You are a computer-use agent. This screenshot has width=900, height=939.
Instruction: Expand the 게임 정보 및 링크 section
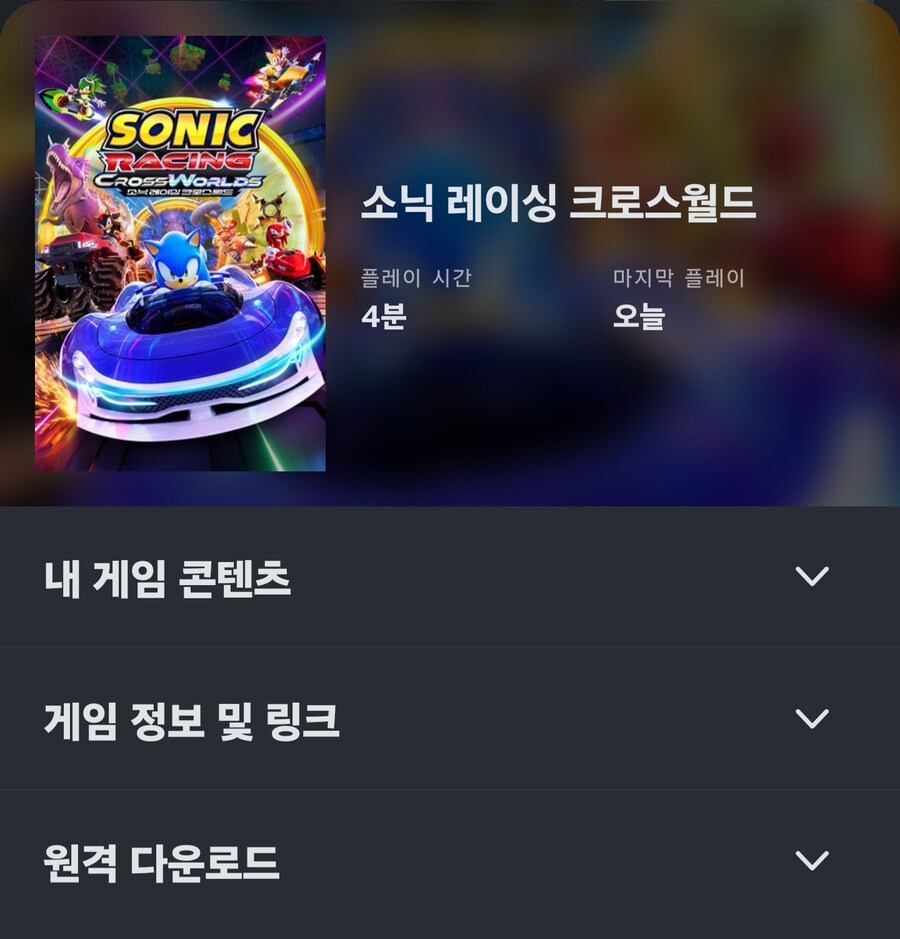click(811, 719)
